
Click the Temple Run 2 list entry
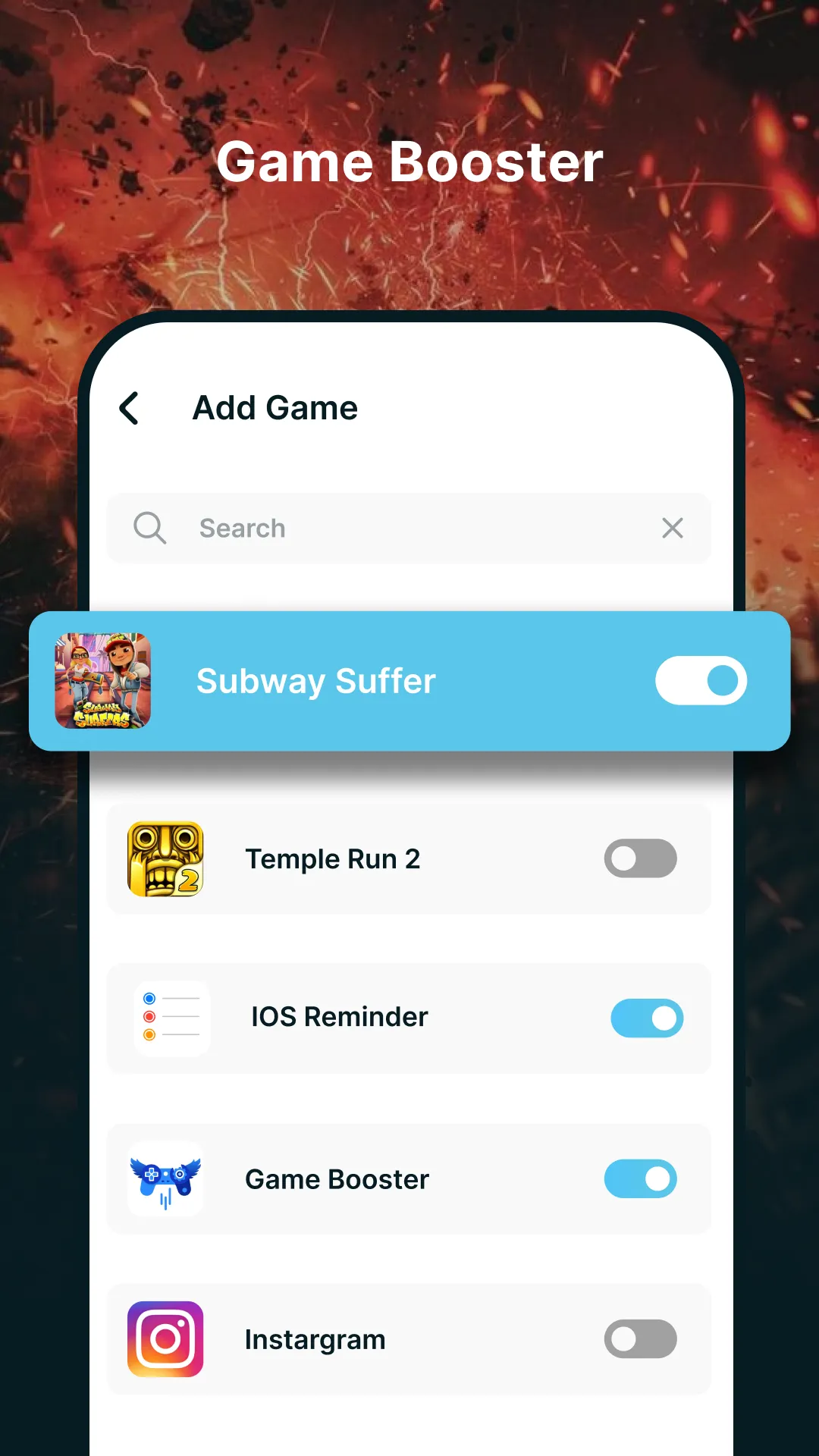(409, 858)
